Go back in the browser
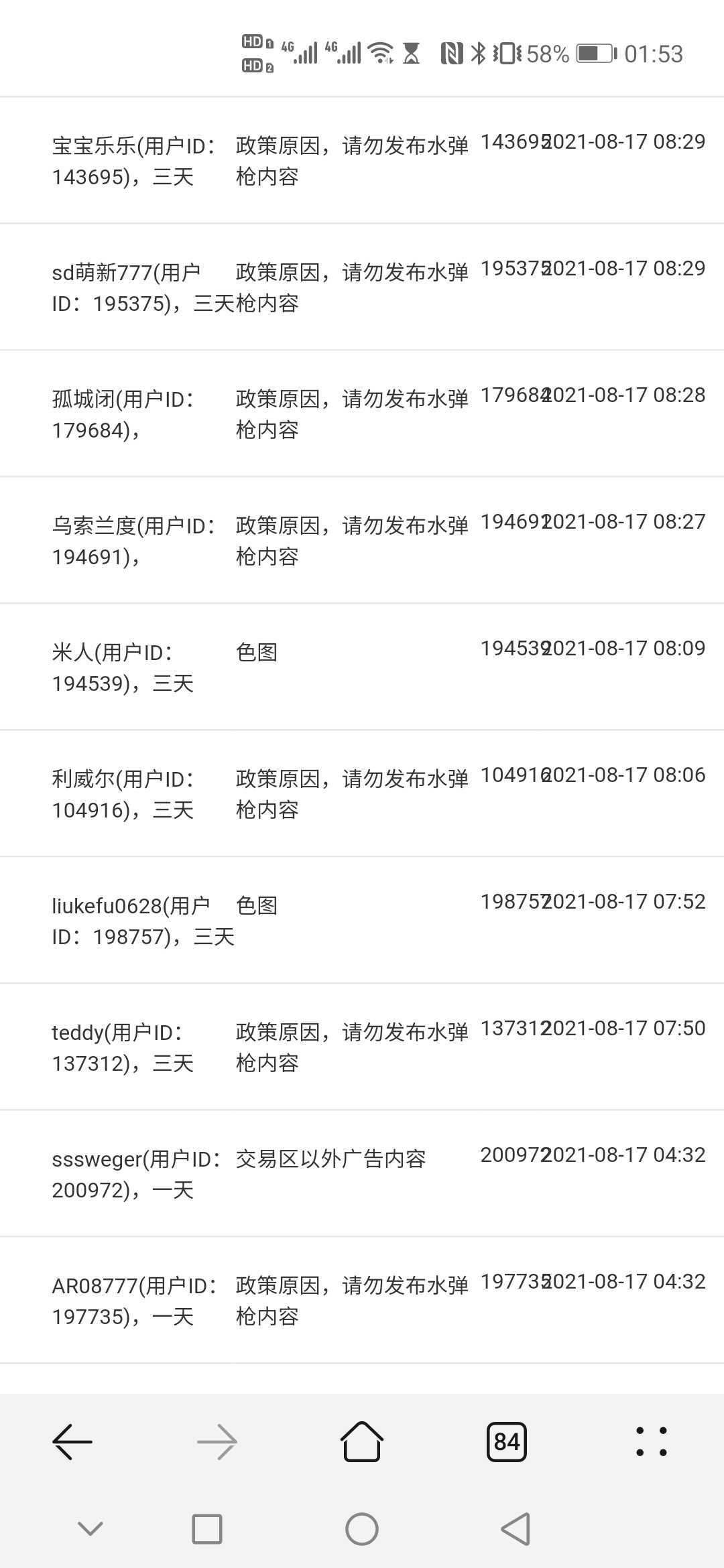The image size is (724, 1568). (x=72, y=1441)
